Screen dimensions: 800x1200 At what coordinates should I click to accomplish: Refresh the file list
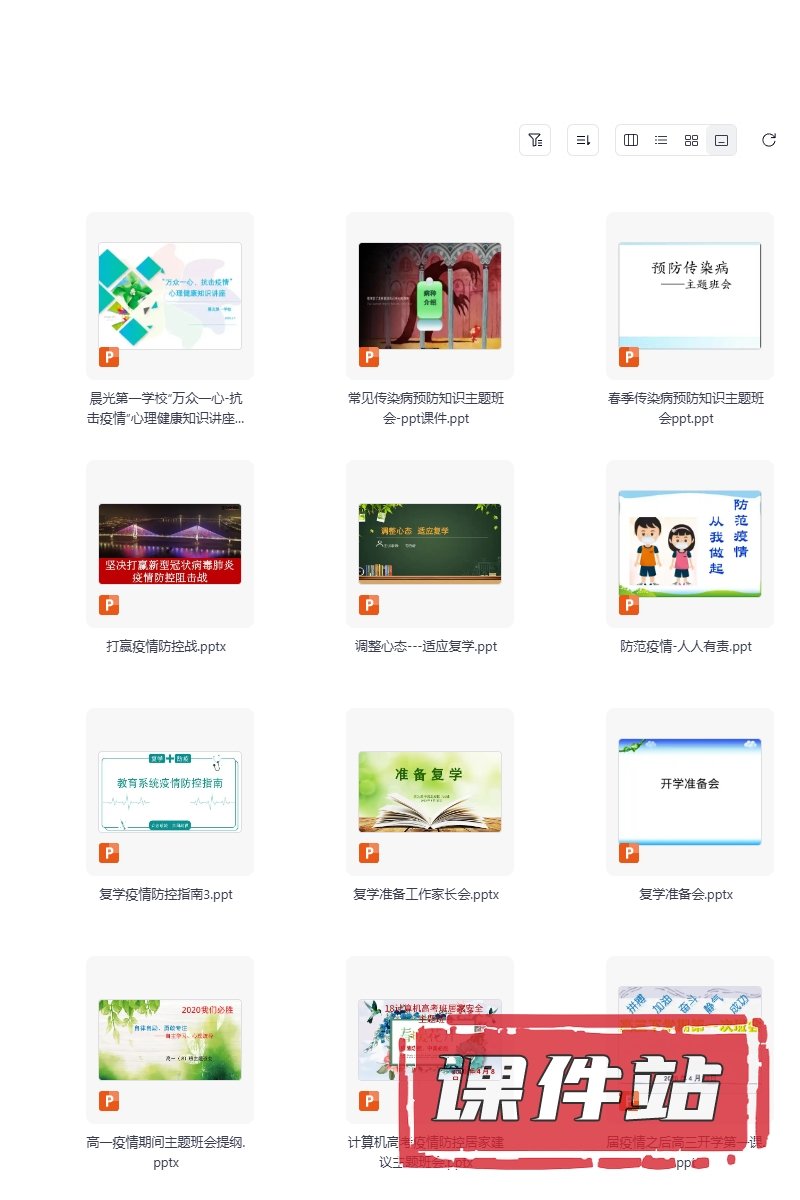coord(769,140)
